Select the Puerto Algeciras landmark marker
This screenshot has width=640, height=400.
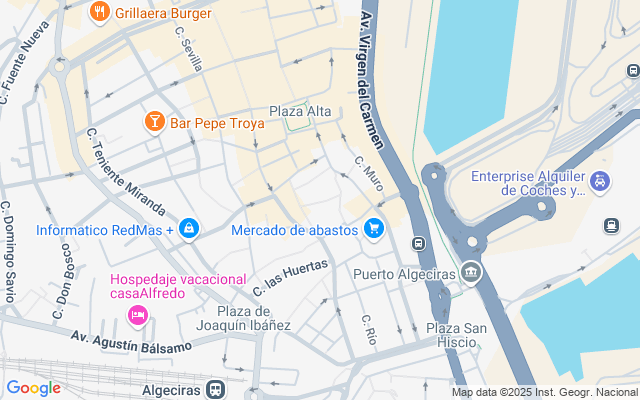pos(472,273)
